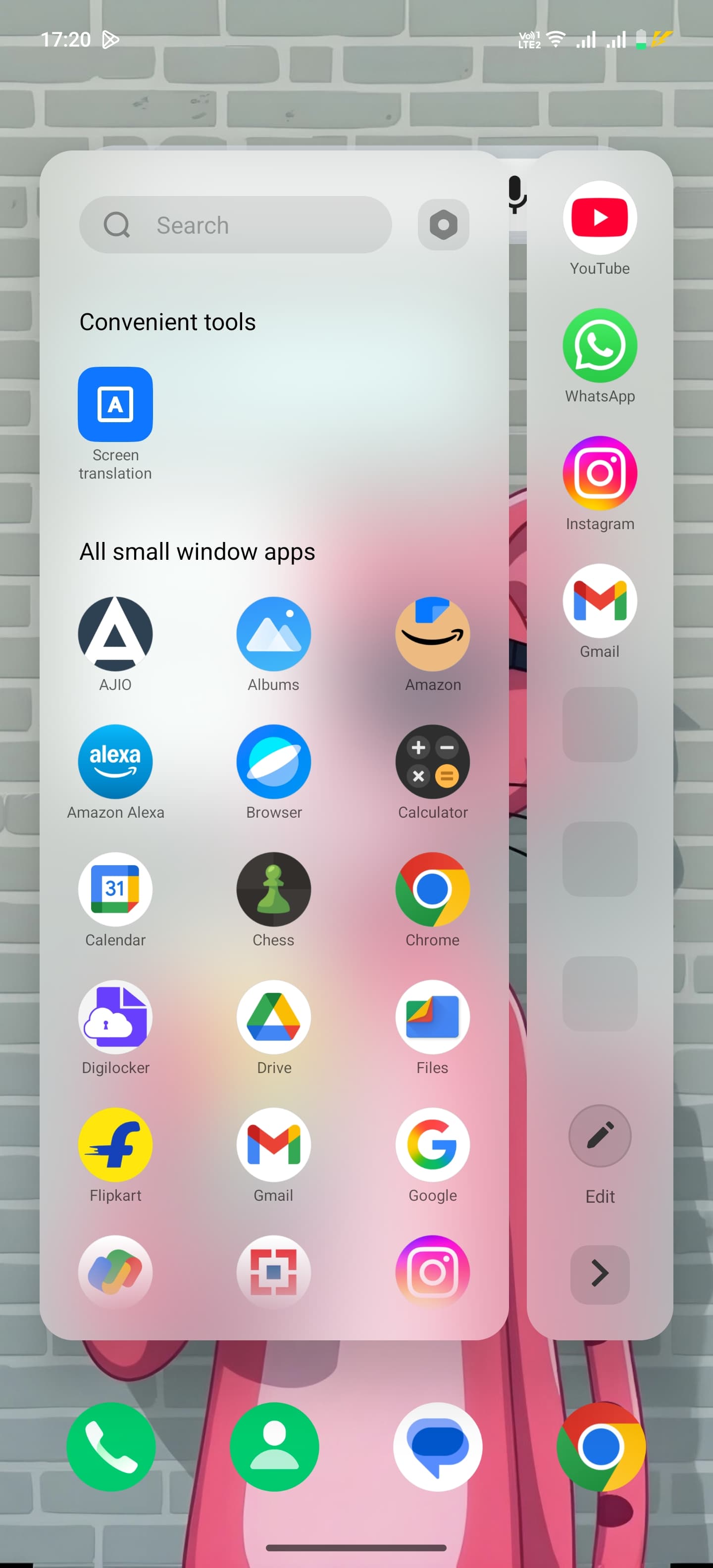The width and height of the screenshot is (713, 1568).
Task: Launch the Calculator app
Action: (432, 761)
